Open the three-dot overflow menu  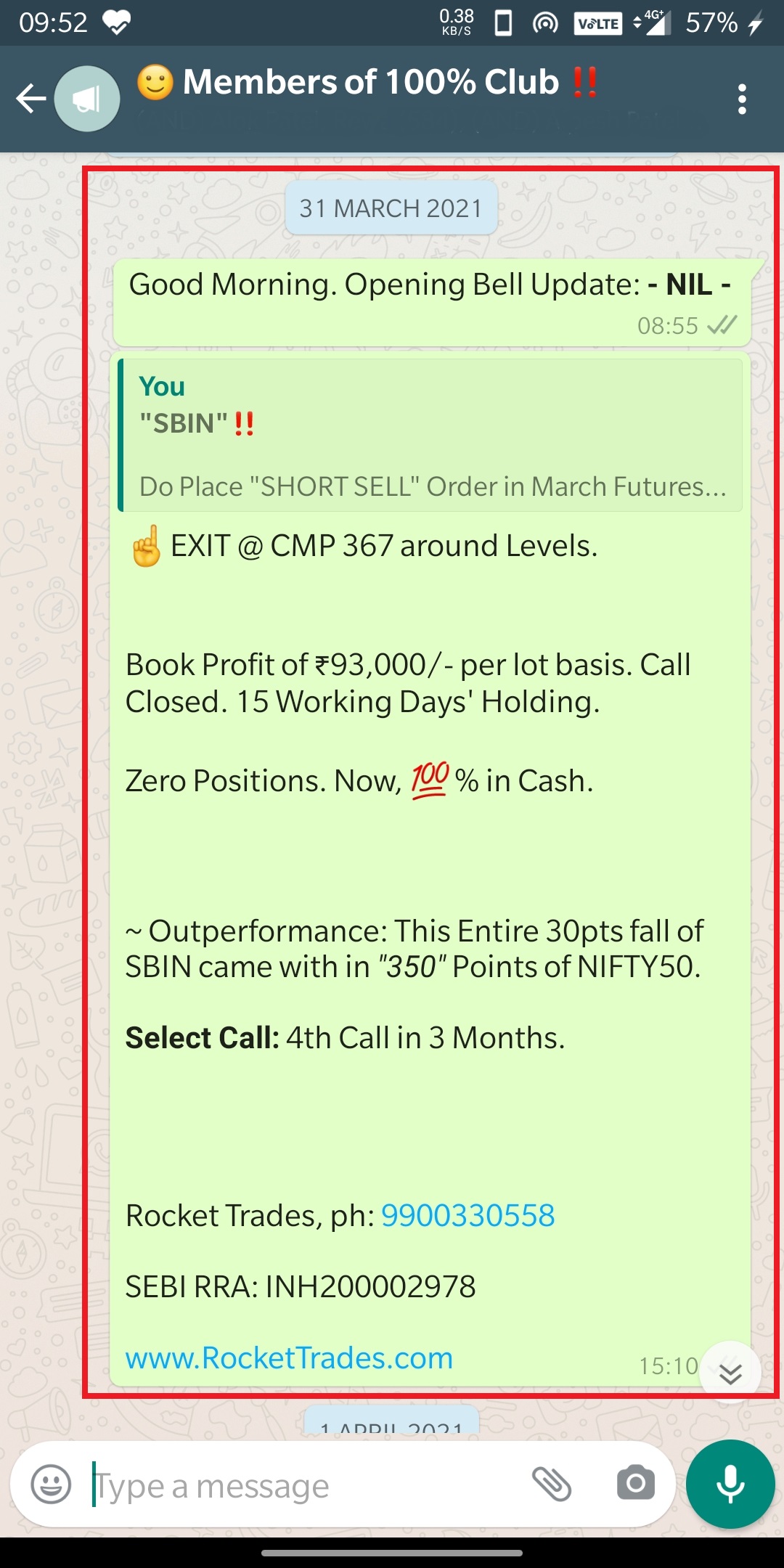[x=741, y=99]
